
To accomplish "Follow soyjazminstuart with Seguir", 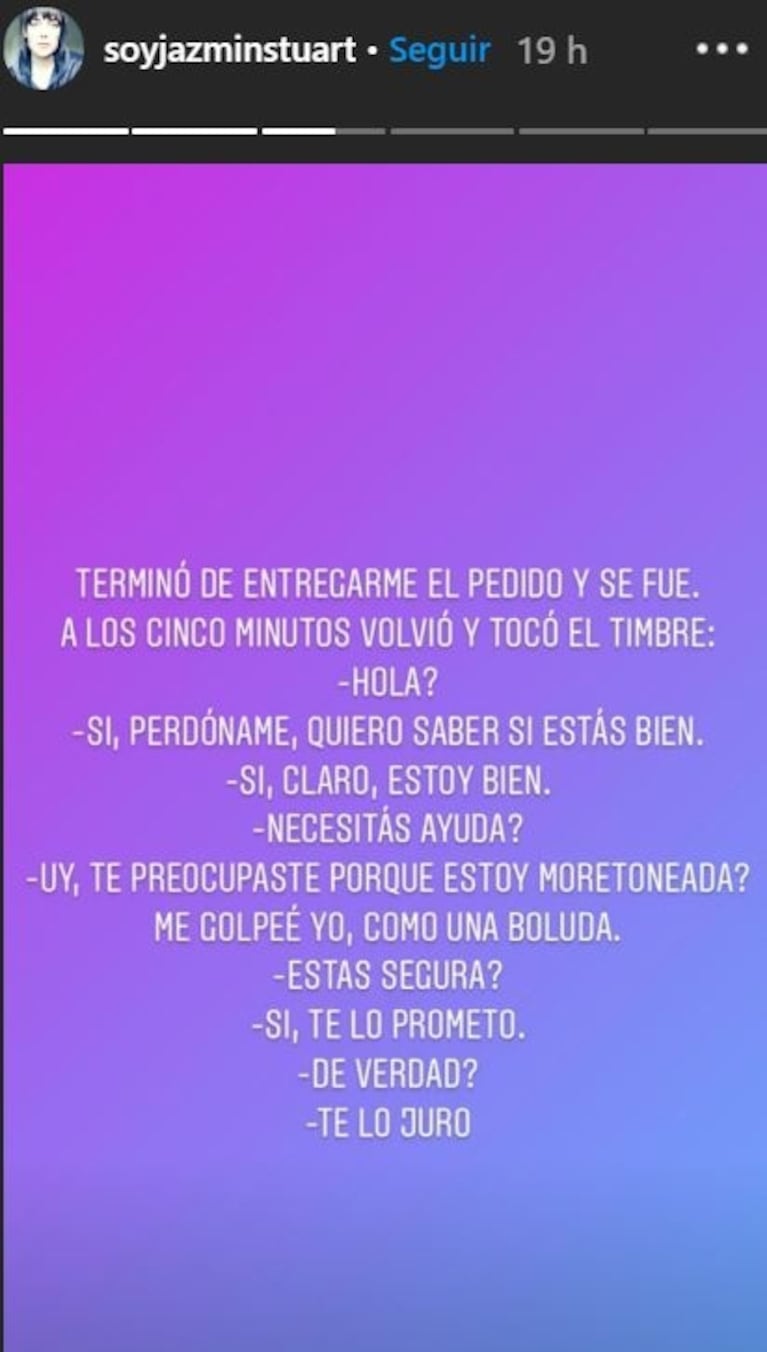I will [x=440, y=51].
